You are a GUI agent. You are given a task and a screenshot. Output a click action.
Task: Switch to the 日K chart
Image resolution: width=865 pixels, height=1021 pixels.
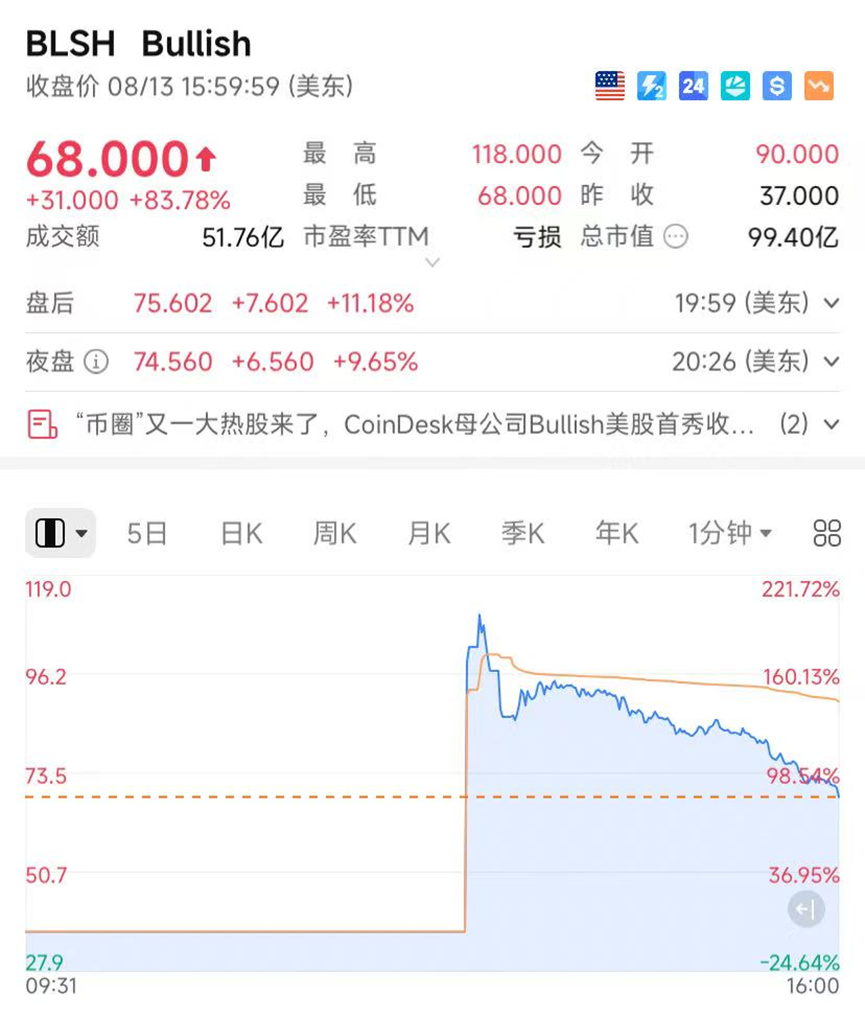(241, 534)
